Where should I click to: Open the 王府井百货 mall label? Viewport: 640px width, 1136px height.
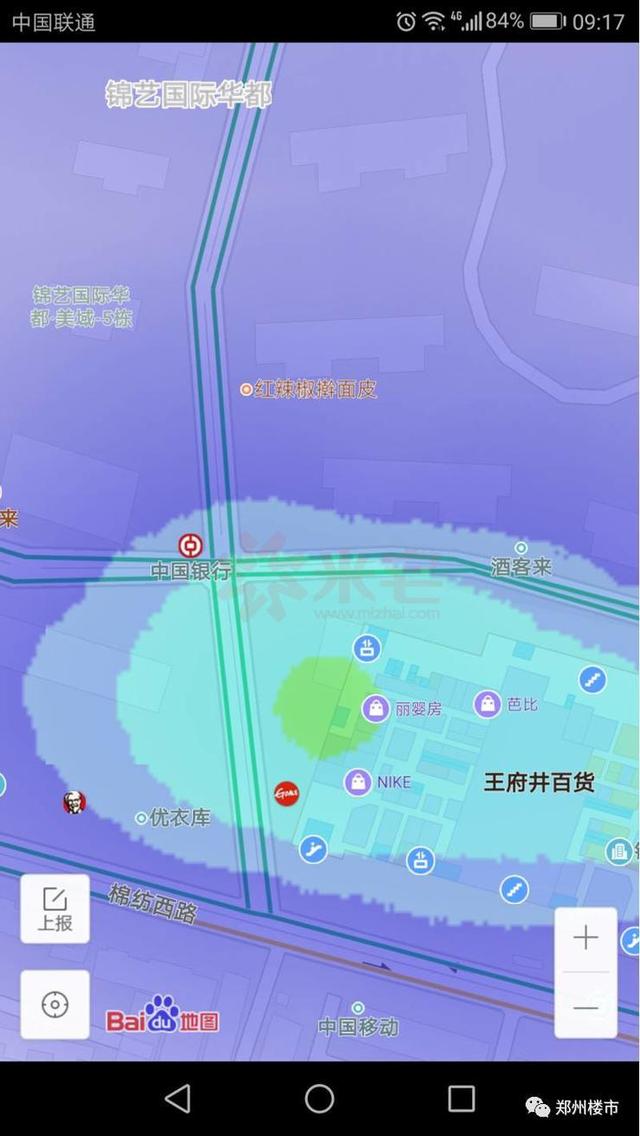point(539,782)
